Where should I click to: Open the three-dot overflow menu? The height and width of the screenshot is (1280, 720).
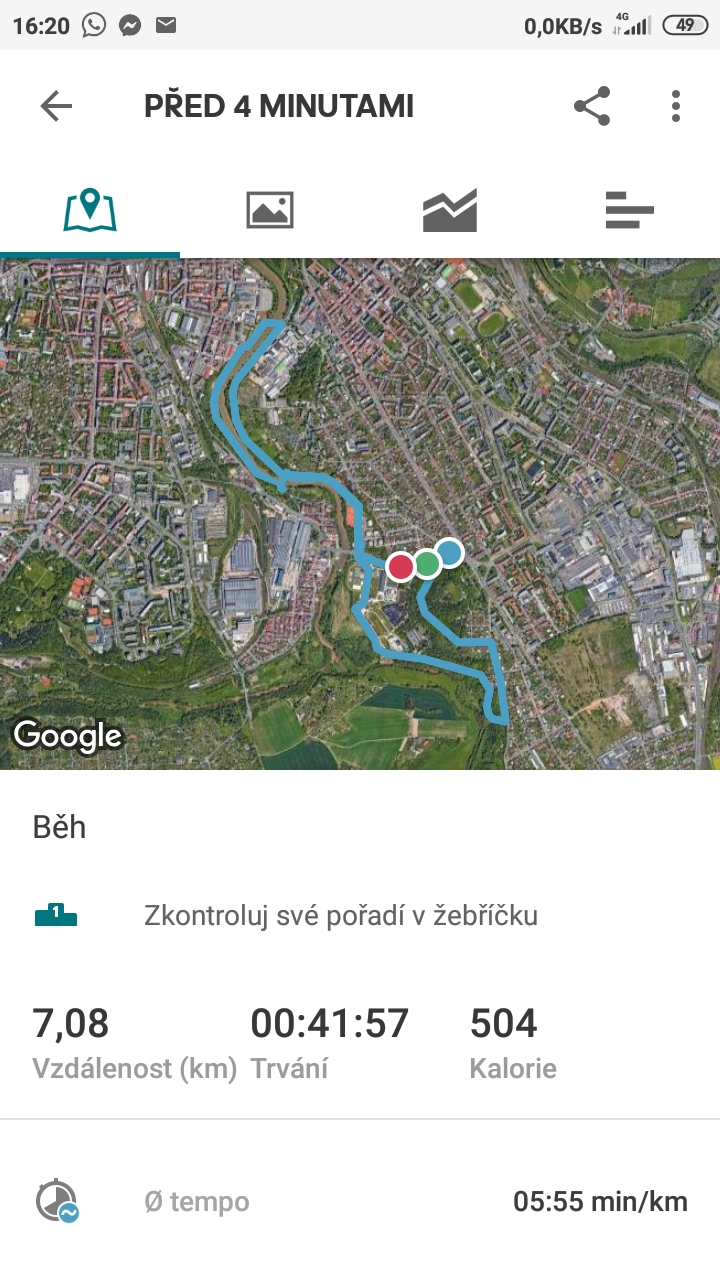tap(676, 106)
